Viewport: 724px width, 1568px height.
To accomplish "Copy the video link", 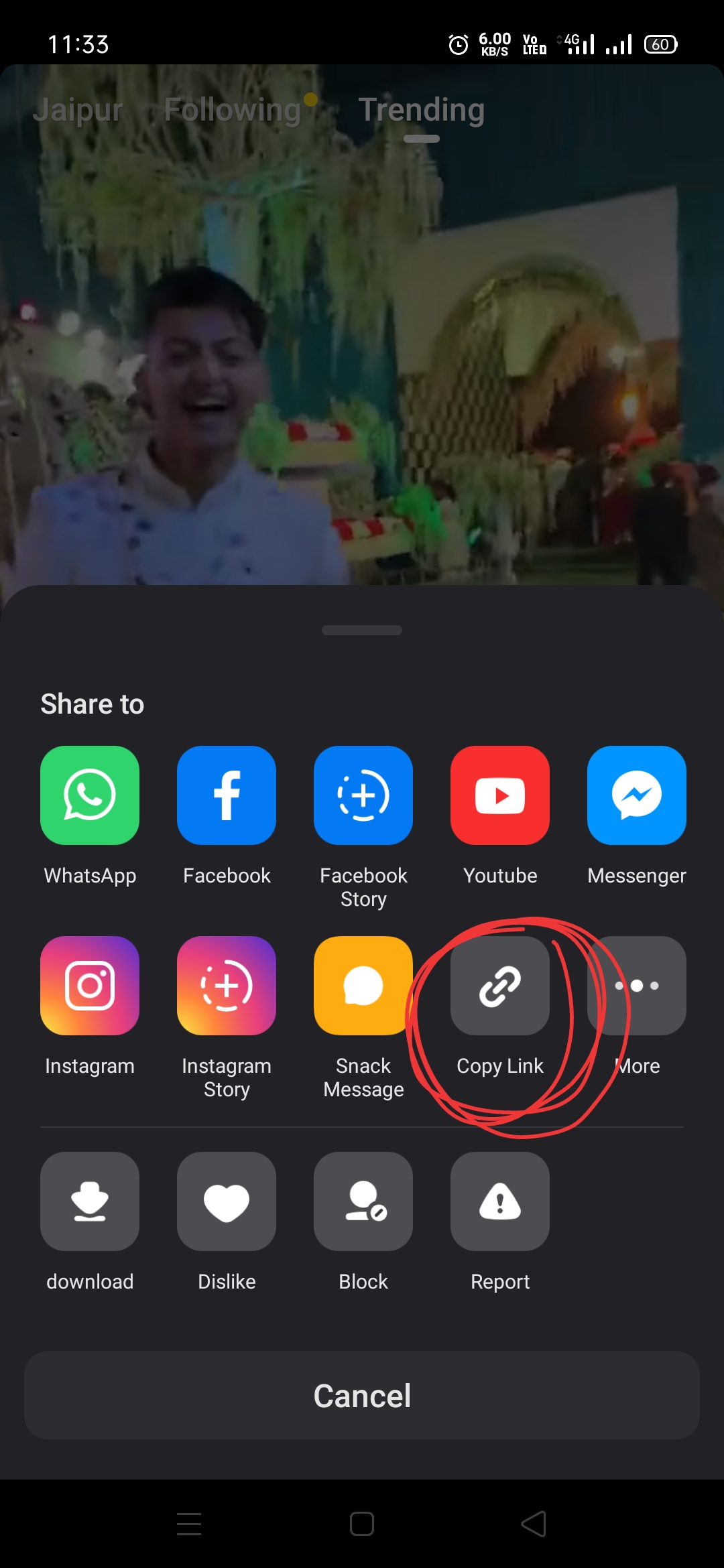I will click(x=500, y=986).
